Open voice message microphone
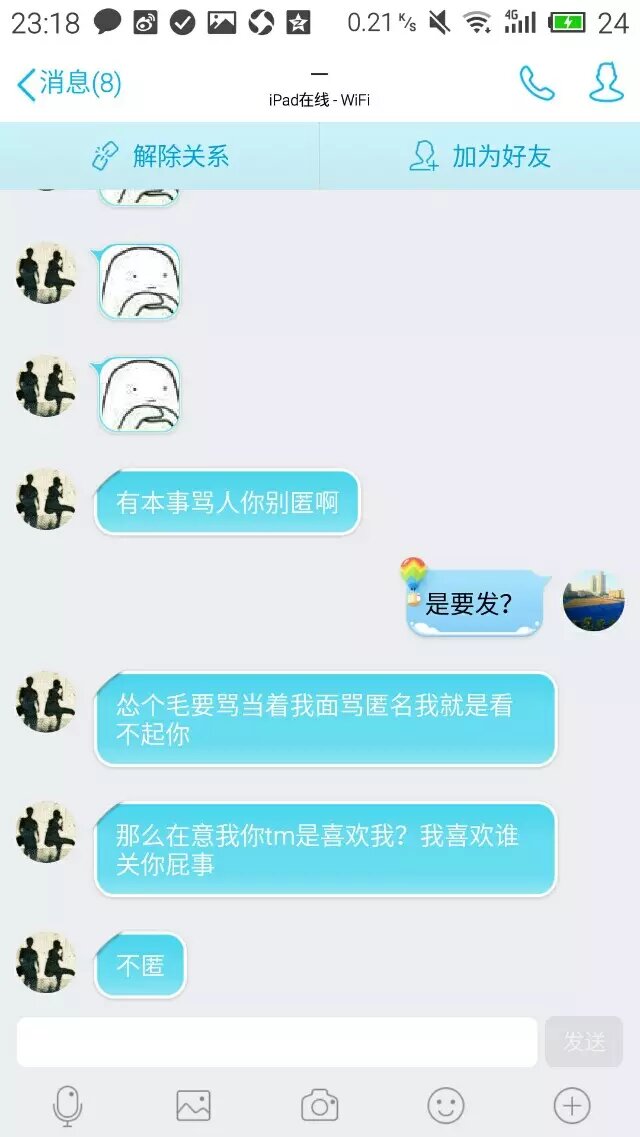640x1137 pixels. coord(67,1106)
